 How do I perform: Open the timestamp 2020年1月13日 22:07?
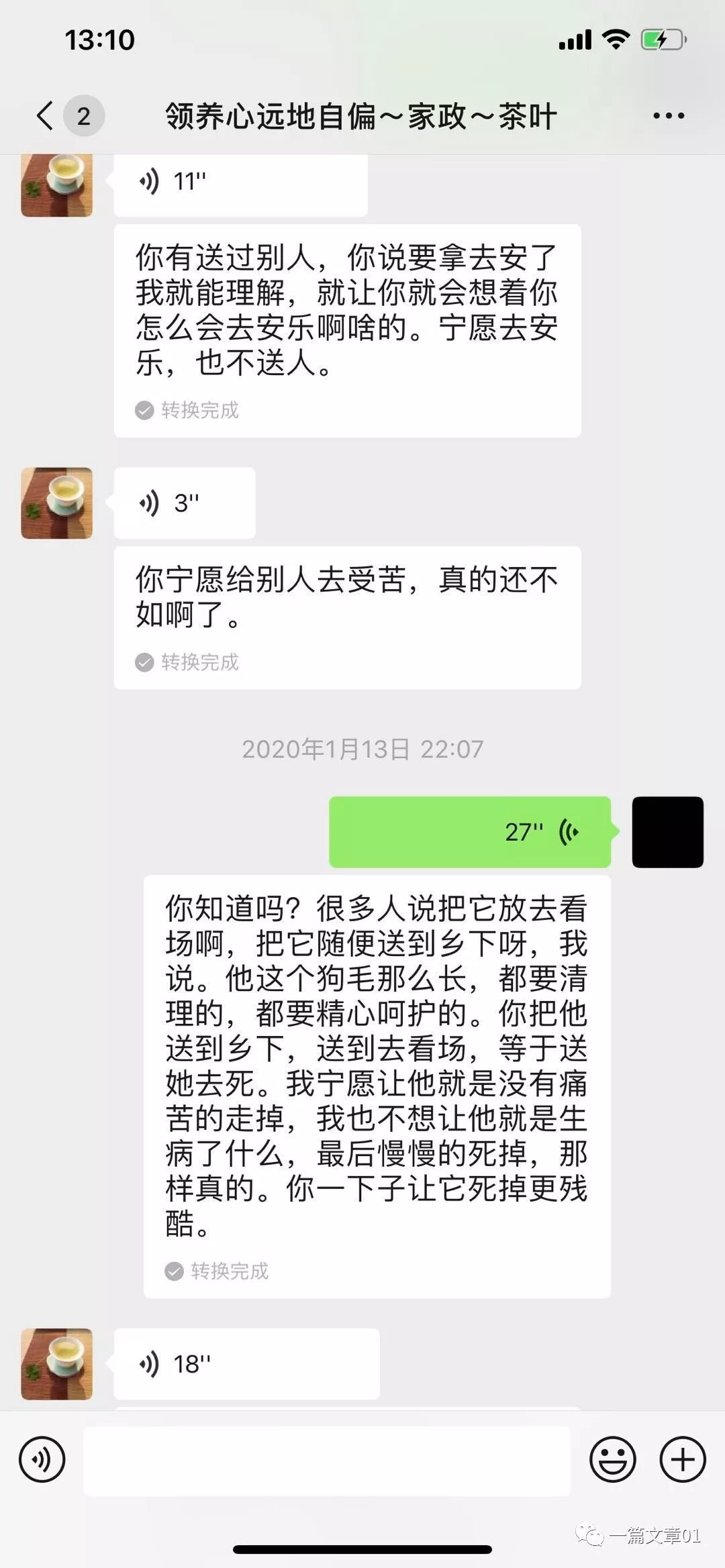pyautogui.click(x=362, y=751)
